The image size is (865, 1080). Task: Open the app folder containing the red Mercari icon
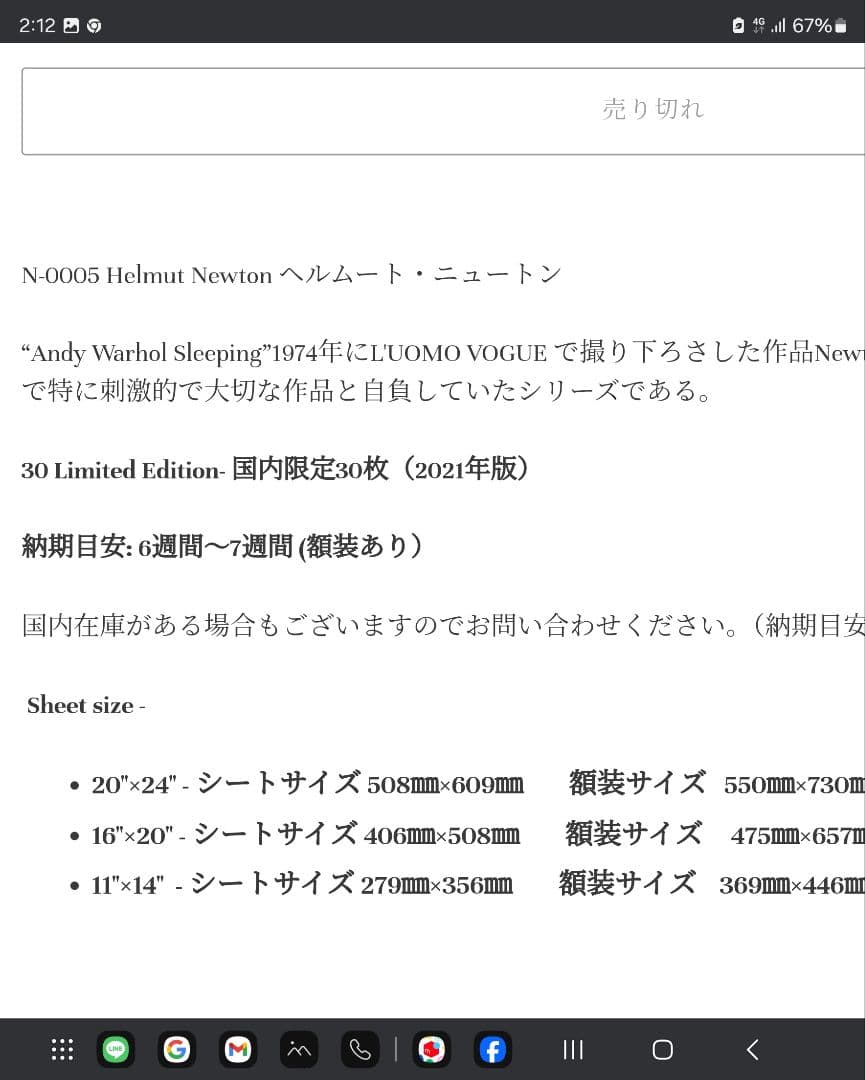[x=432, y=1049]
